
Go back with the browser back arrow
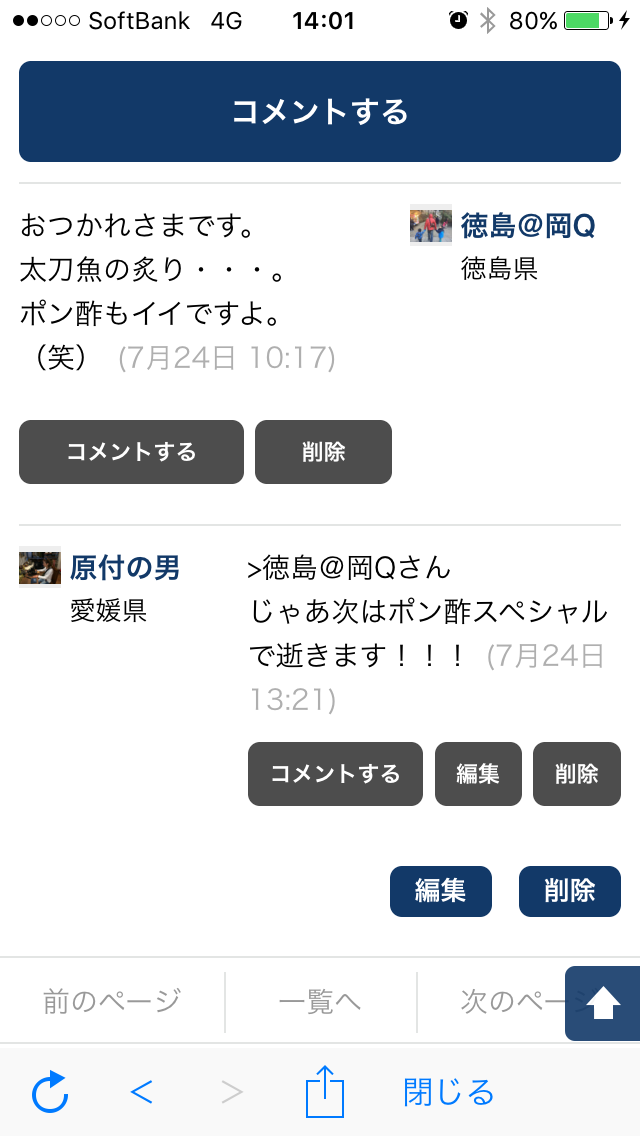pyautogui.click(x=141, y=1092)
